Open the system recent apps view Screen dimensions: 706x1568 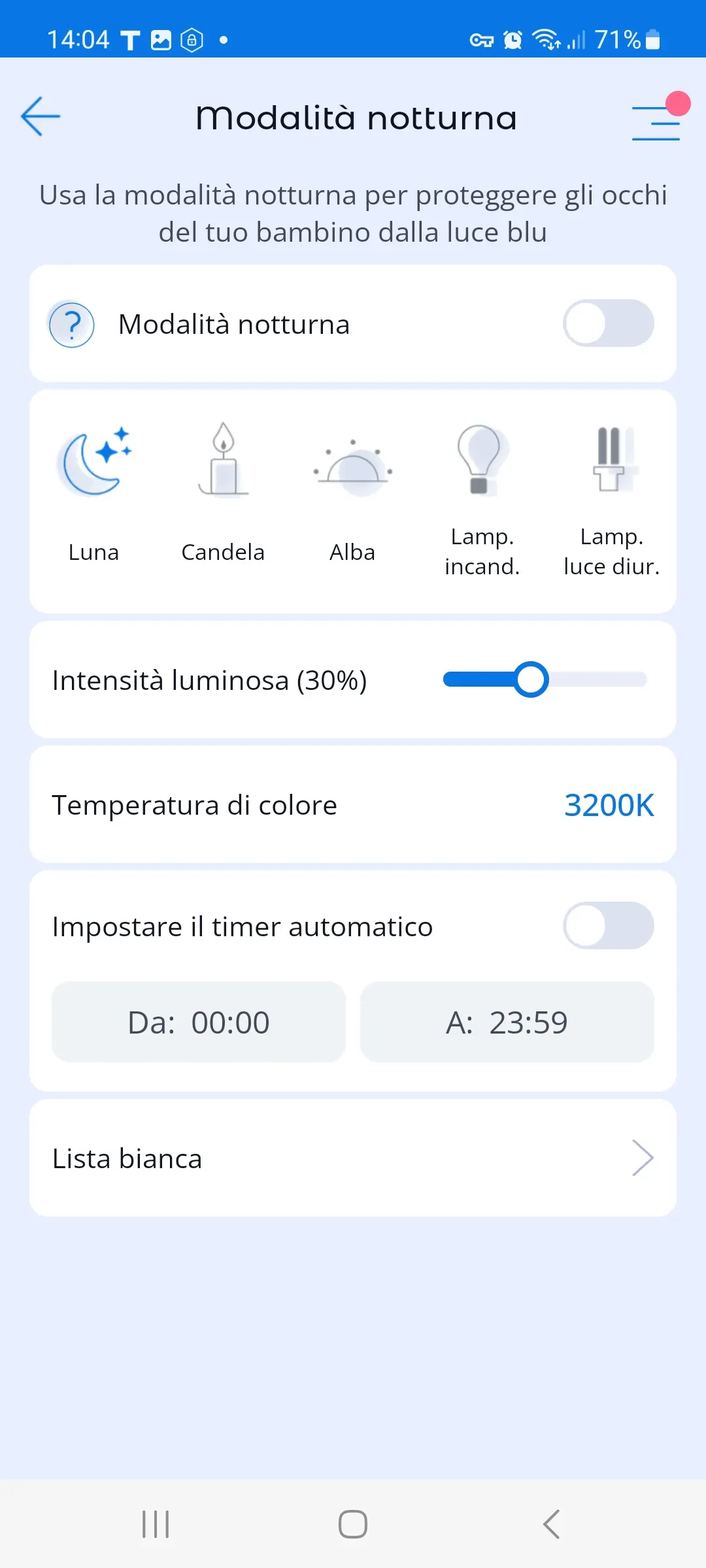[156, 1524]
